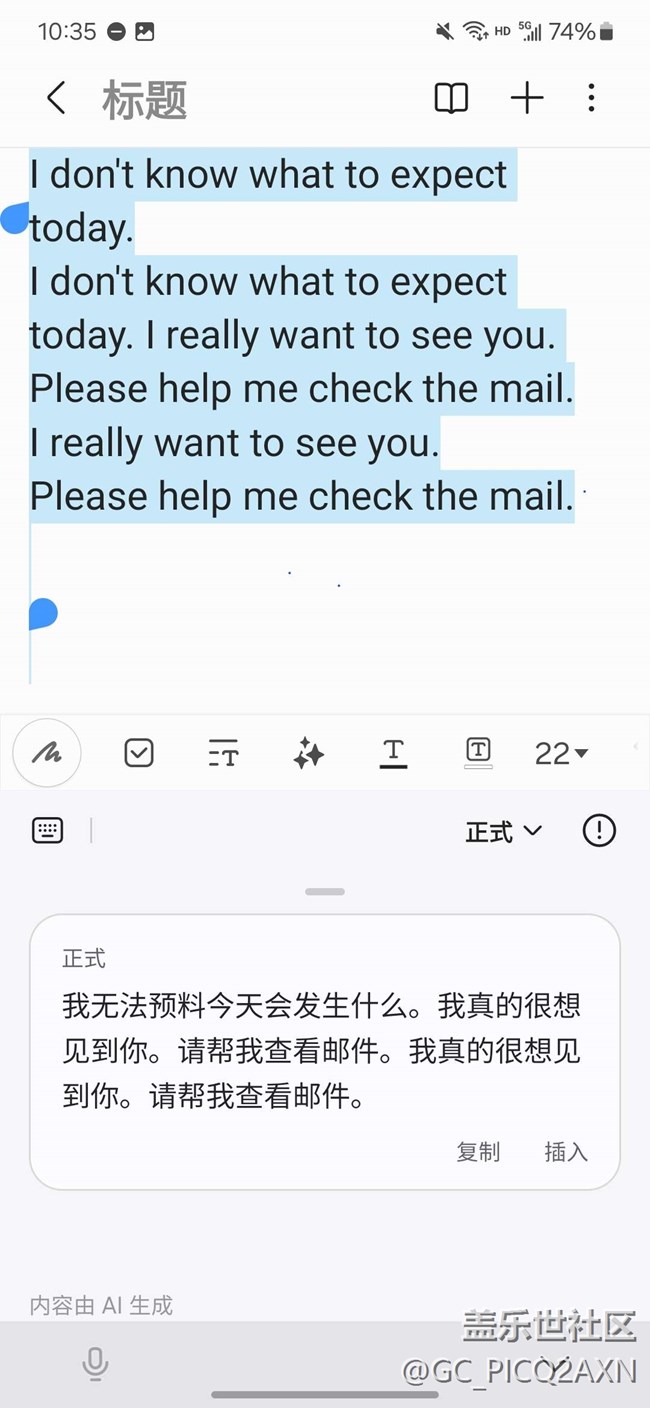650x1408 pixels.
Task: Insert generated text with 插入
Action: pyautogui.click(x=566, y=1151)
